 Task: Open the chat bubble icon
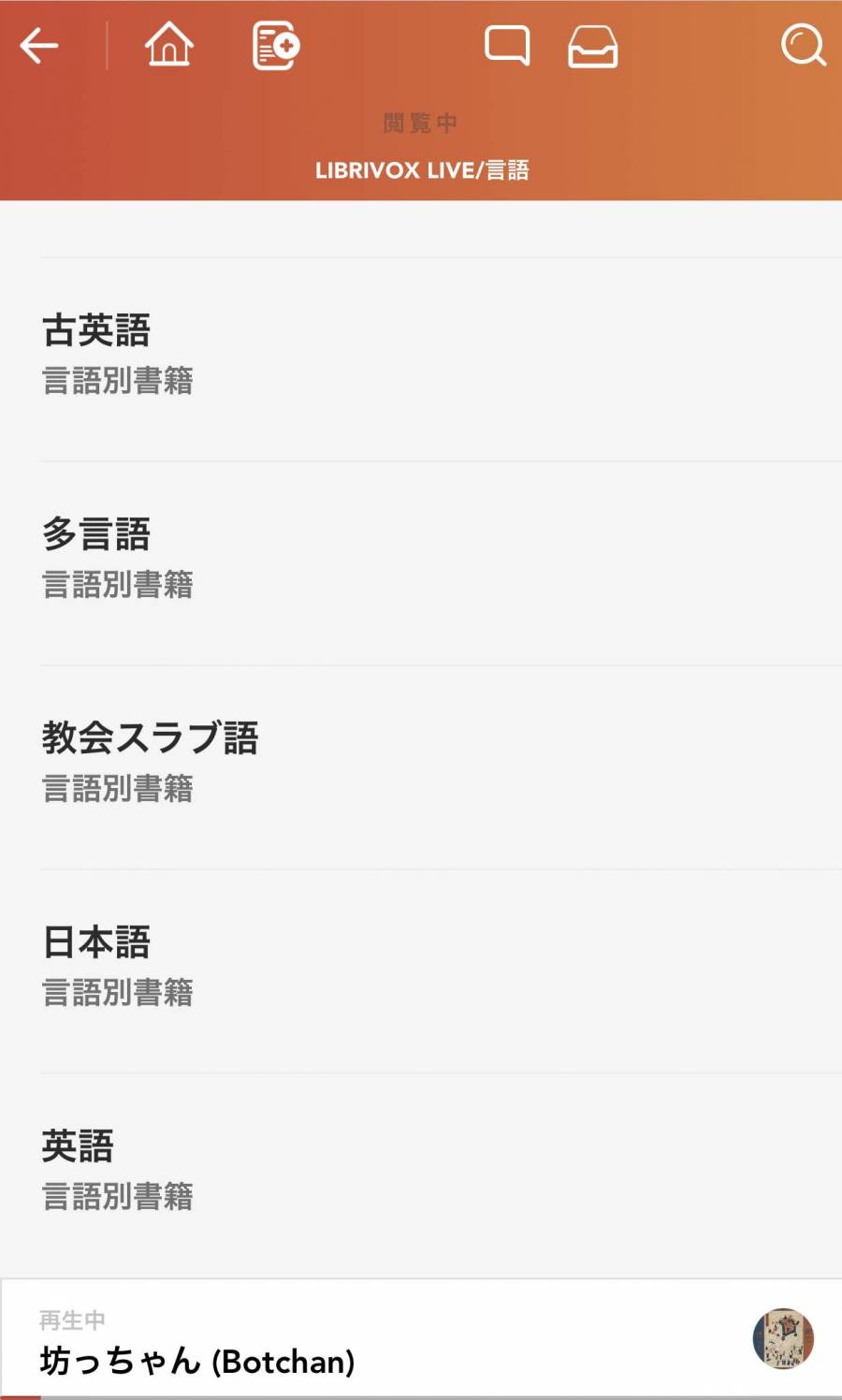tap(507, 46)
